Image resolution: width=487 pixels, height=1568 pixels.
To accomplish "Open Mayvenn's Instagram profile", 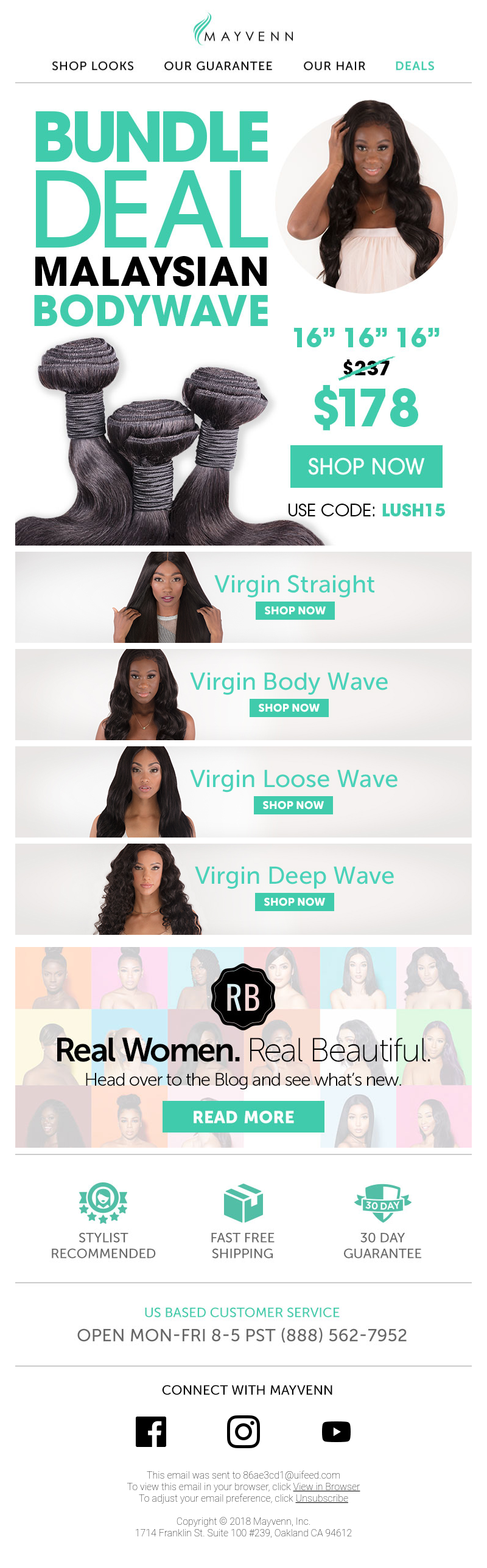I will 243,1432.
